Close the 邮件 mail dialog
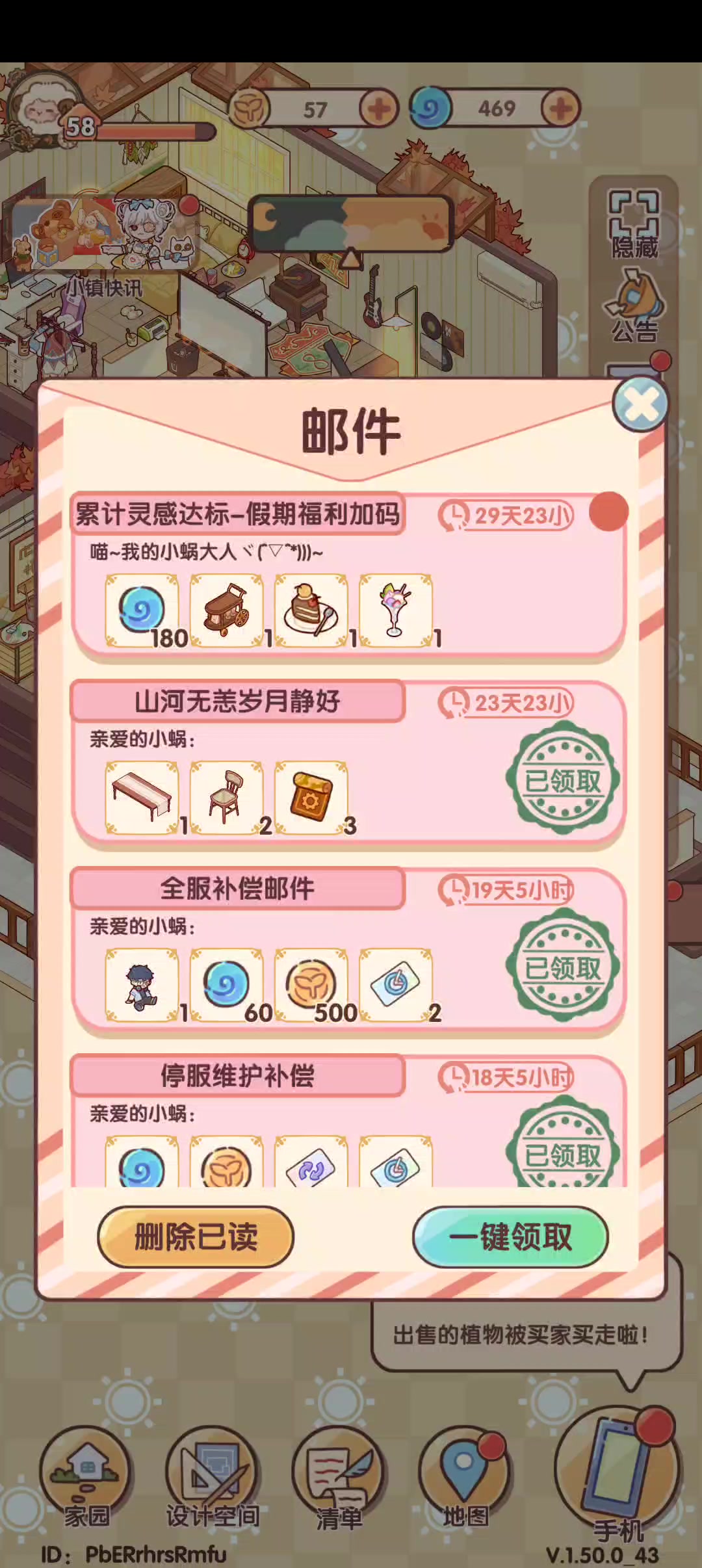This screenshot has height=1568, width=702. click(640, 405)
